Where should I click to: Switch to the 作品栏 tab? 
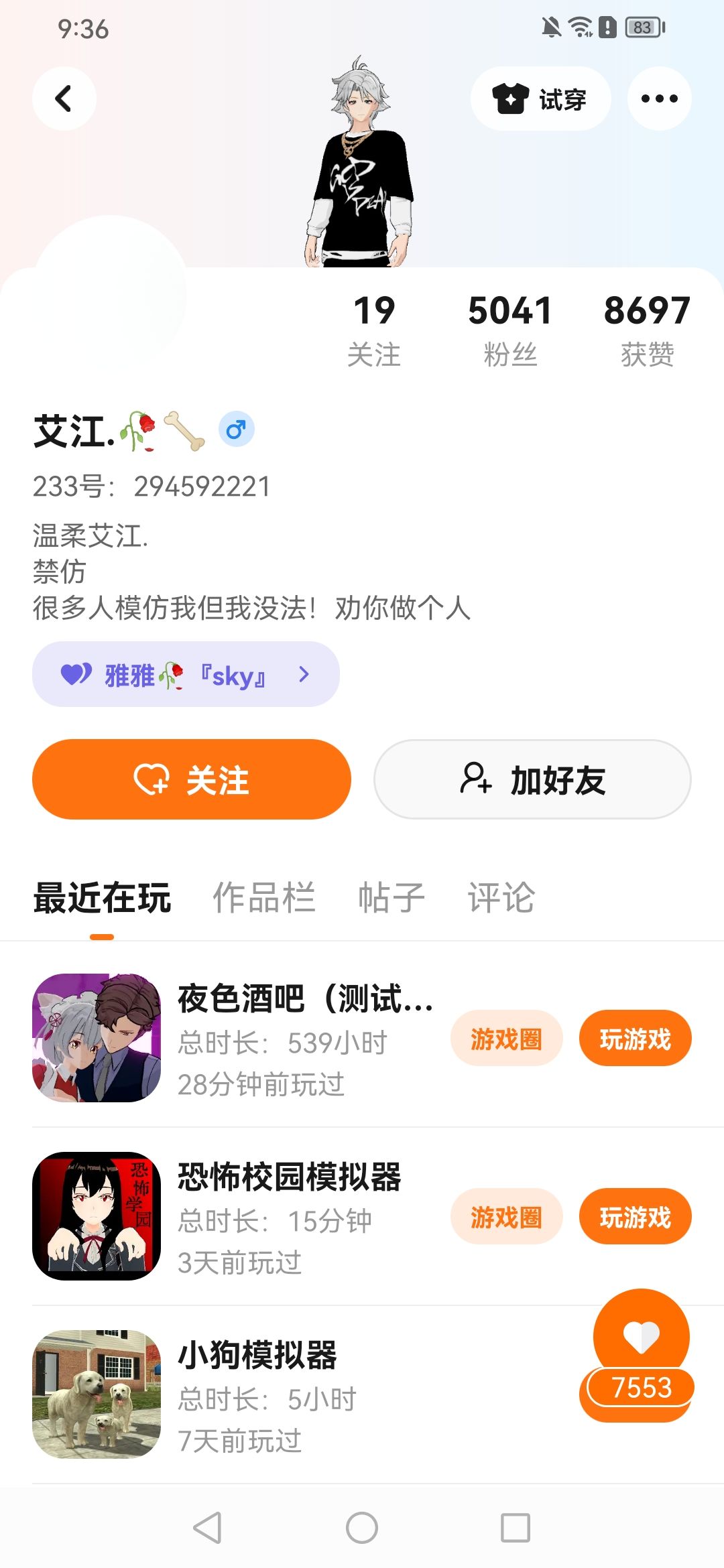click(264, 897)
